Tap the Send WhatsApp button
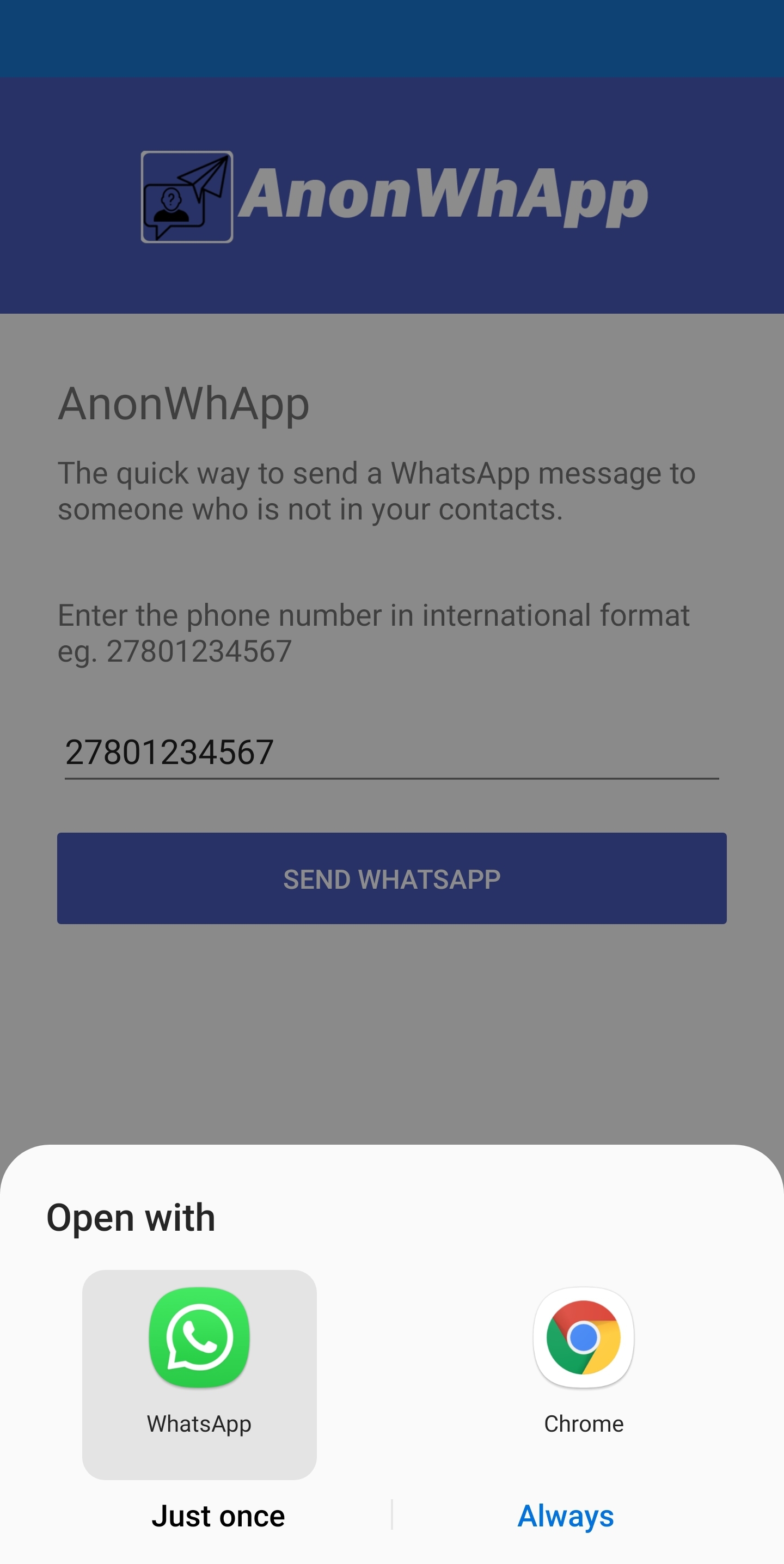The height and width of the screenshot is (1564, 784). (x=392, y=878)
